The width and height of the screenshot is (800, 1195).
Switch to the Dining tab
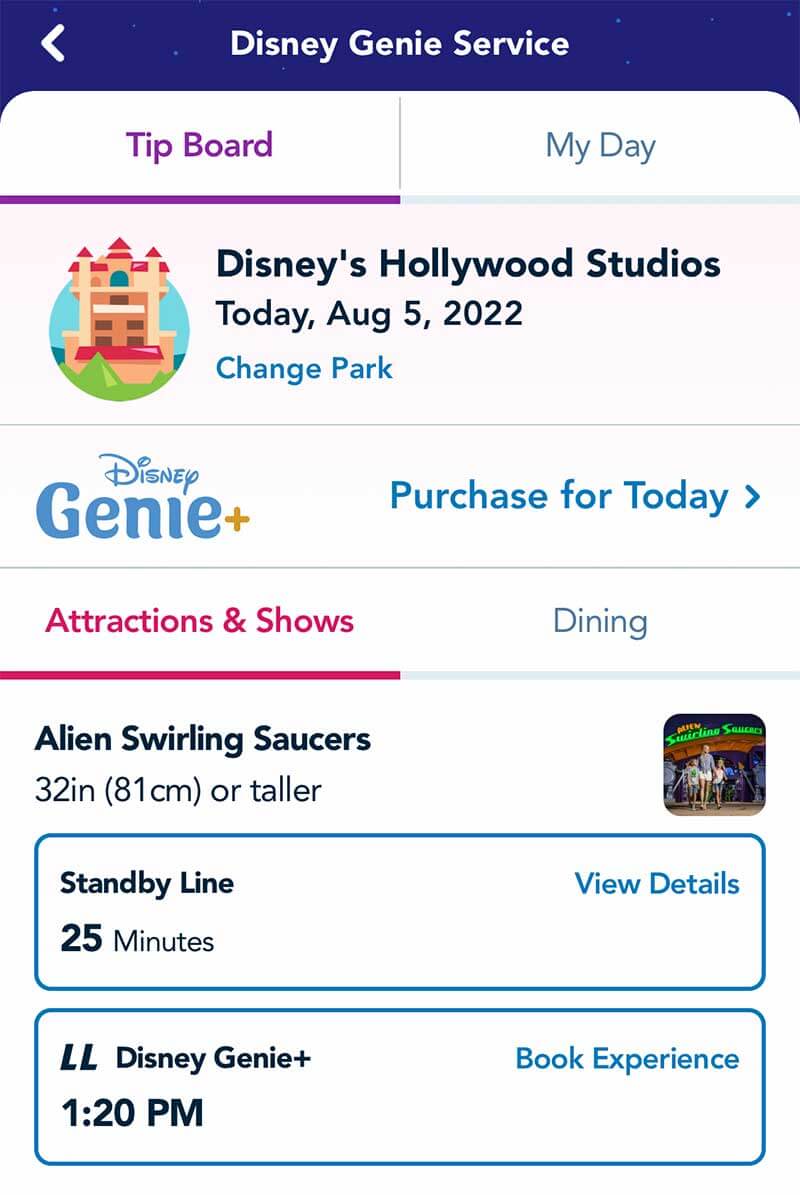point(600,621)
